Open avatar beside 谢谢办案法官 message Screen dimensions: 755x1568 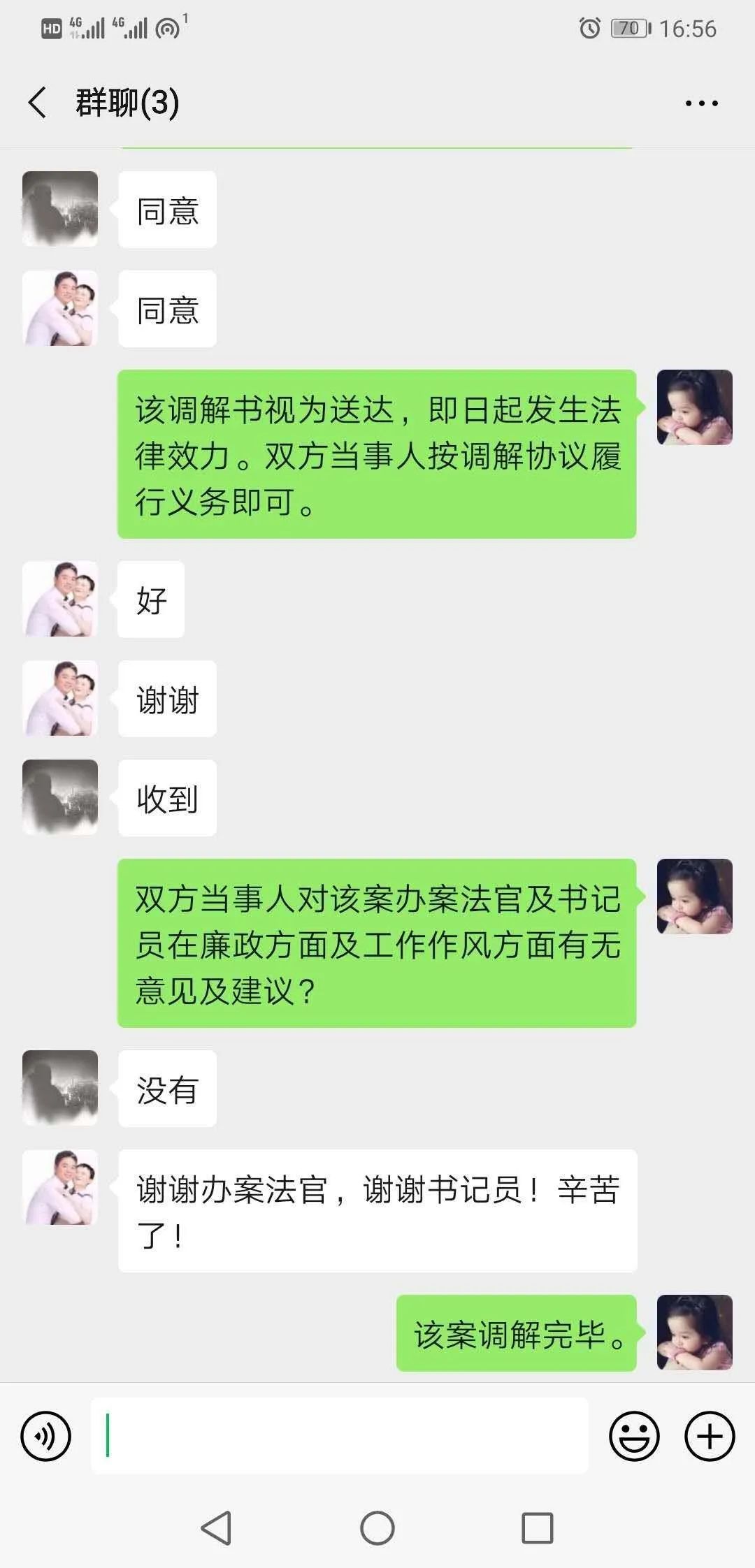coord(60,1187)
